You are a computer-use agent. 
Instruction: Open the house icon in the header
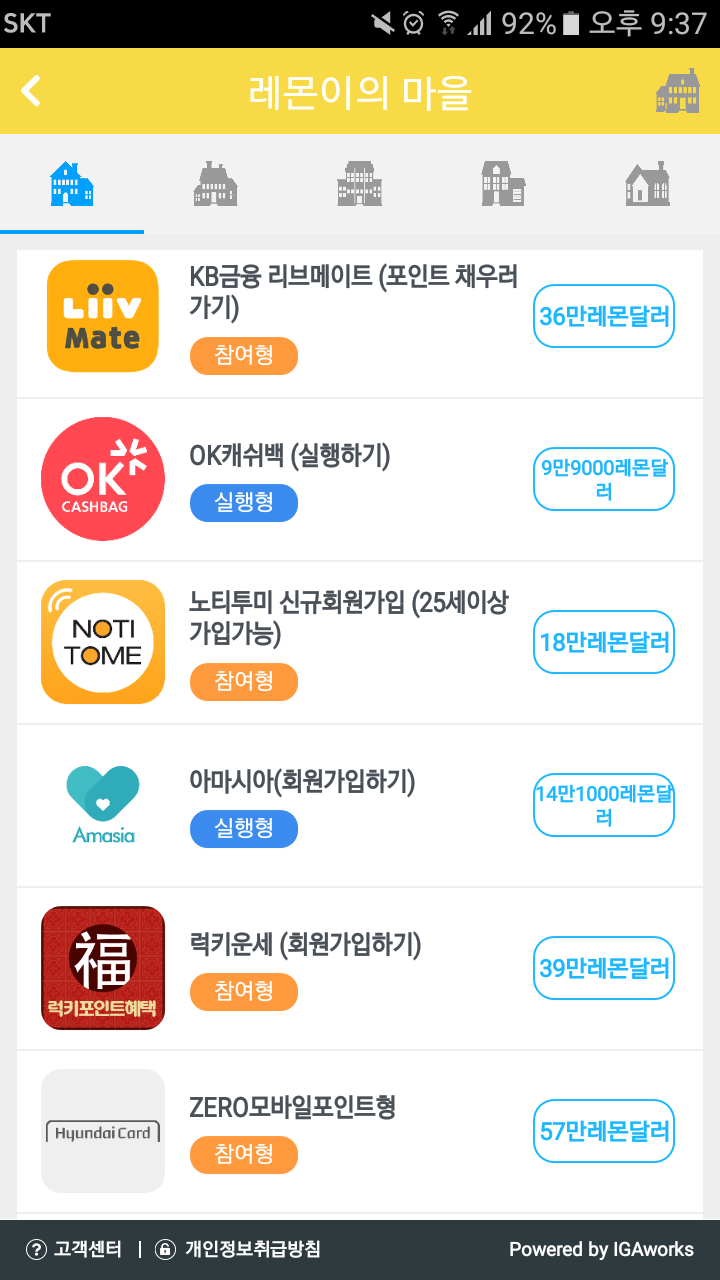click(677, 91)
